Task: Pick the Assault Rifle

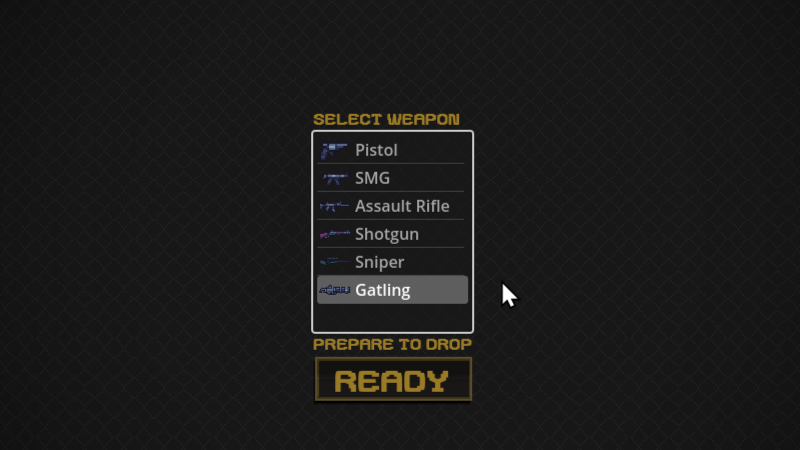Action: click(391, 206)
